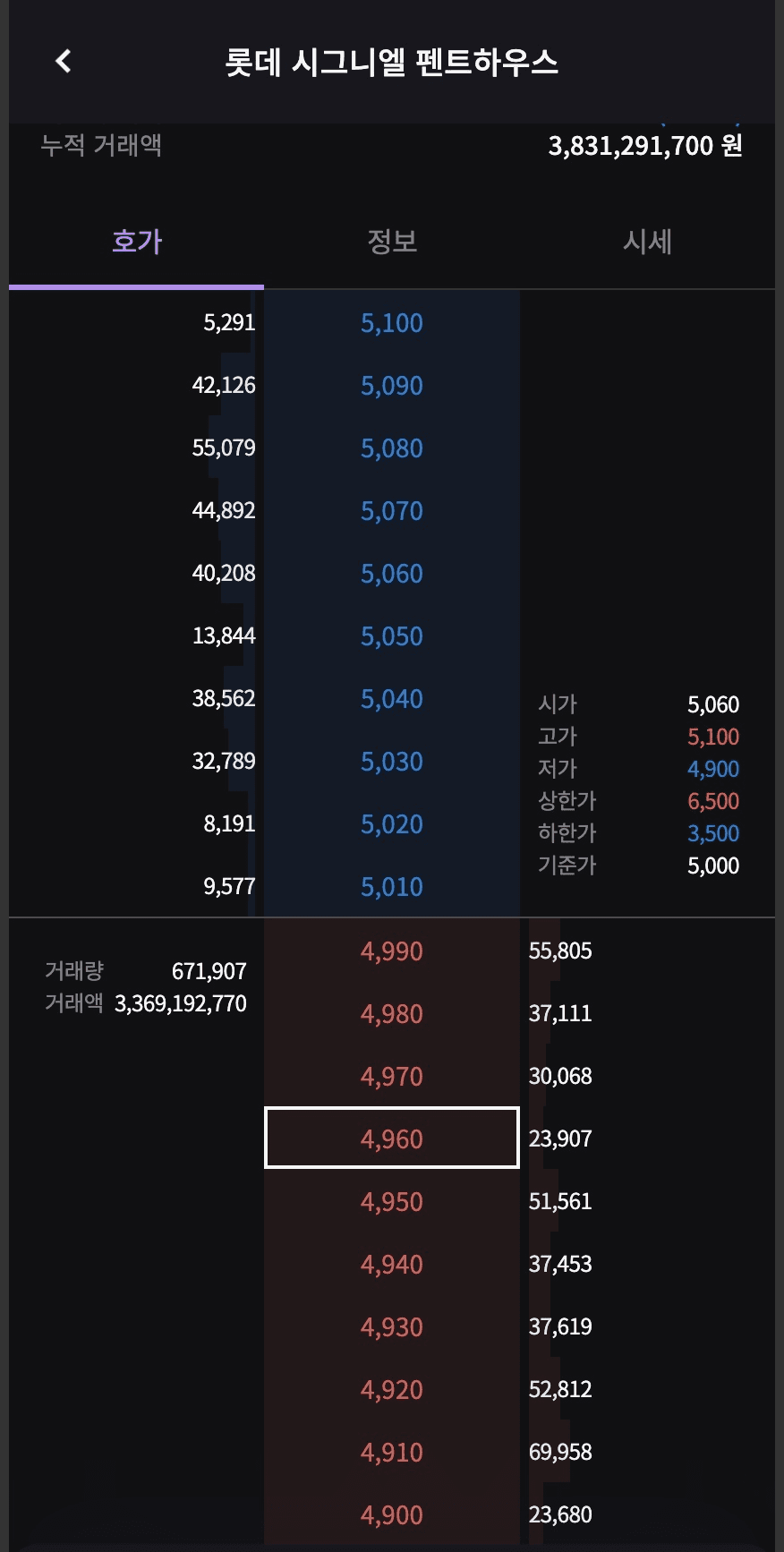This screenshot has height=1552, width=784.
Task: Select the 상한가 value 6,500
Action: [713, 801]
